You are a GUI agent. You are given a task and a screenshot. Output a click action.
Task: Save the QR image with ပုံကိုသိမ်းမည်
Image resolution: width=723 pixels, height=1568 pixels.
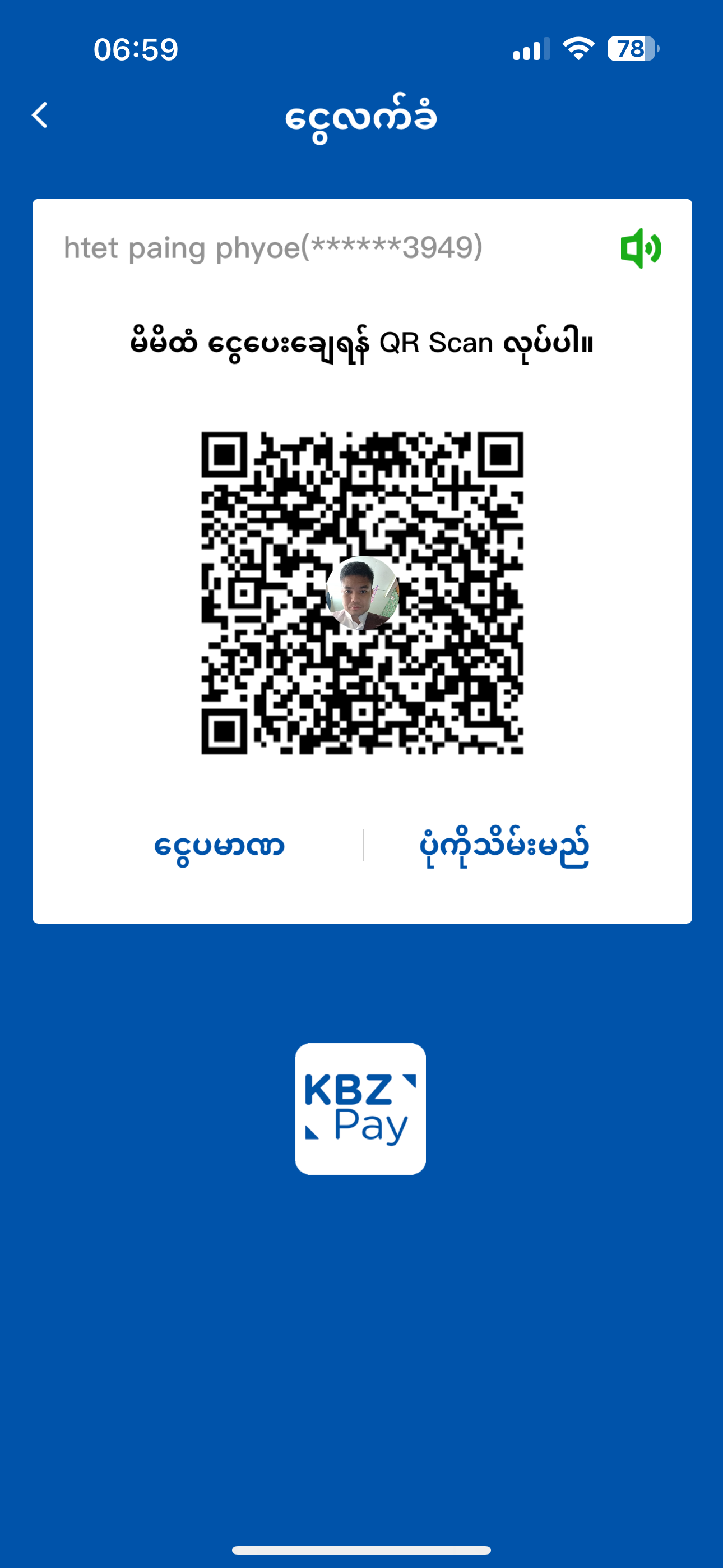(x=504, y=846)
